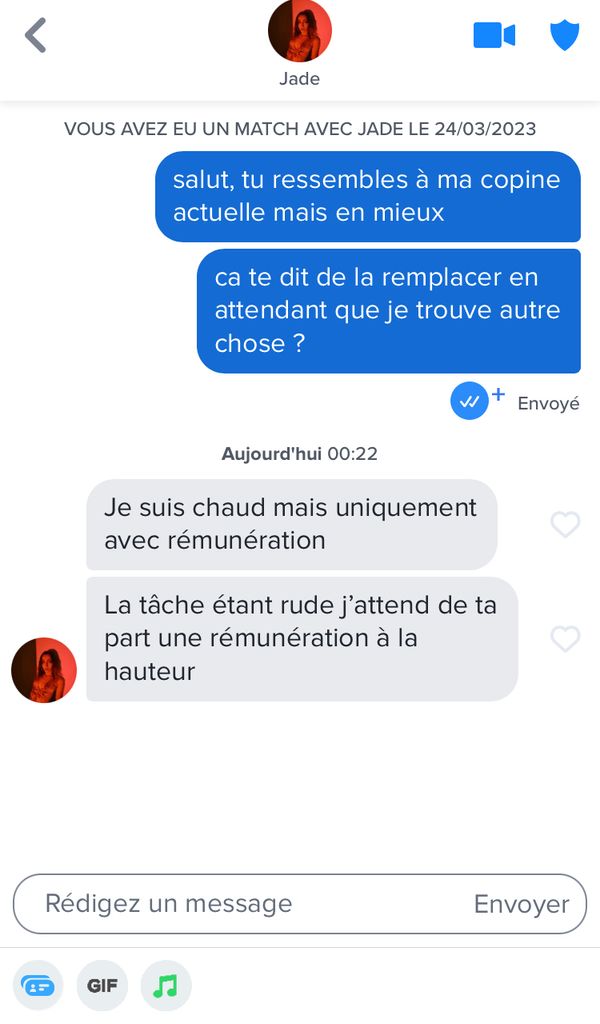Share a song with the music note
Image resolution: width=600 pixels, height=1024 pixels.
point(166,986)
